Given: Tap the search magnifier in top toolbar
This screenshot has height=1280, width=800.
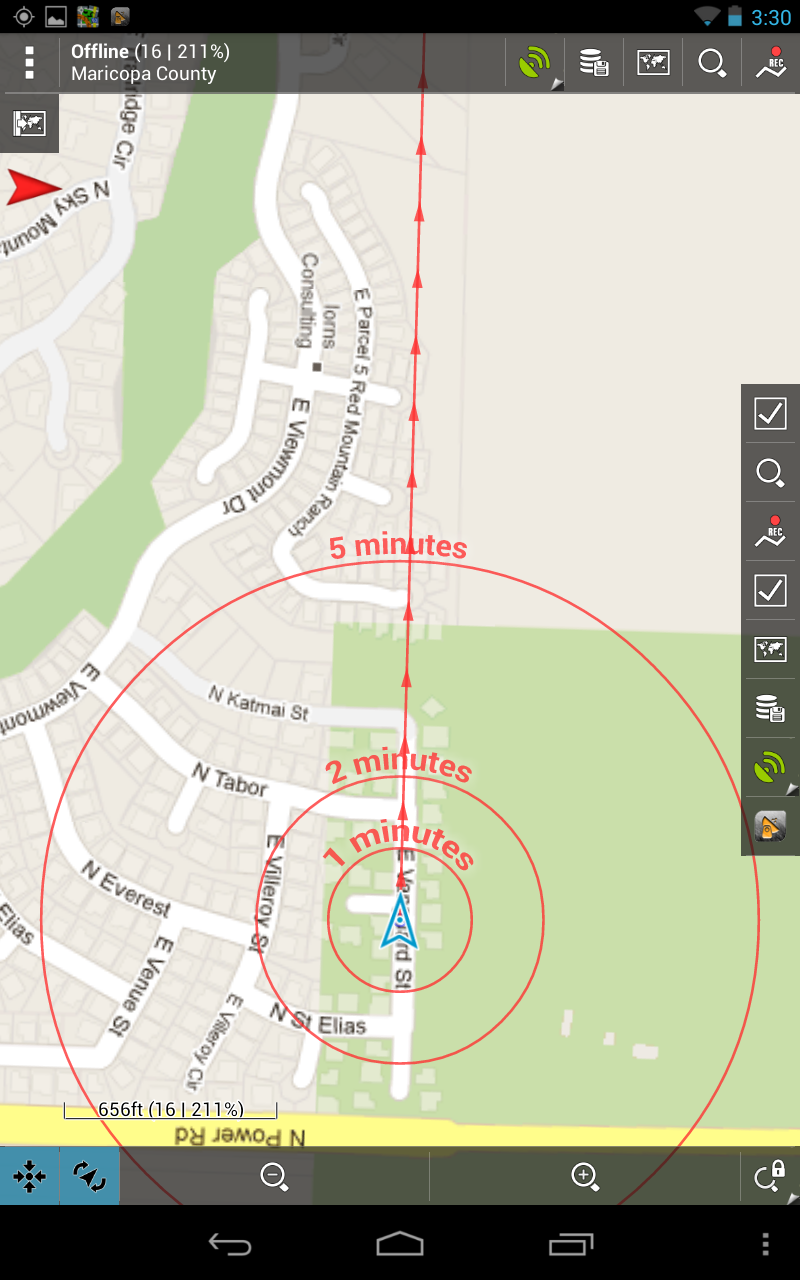Looking at the screenshot, I should (x=712, y=64).
